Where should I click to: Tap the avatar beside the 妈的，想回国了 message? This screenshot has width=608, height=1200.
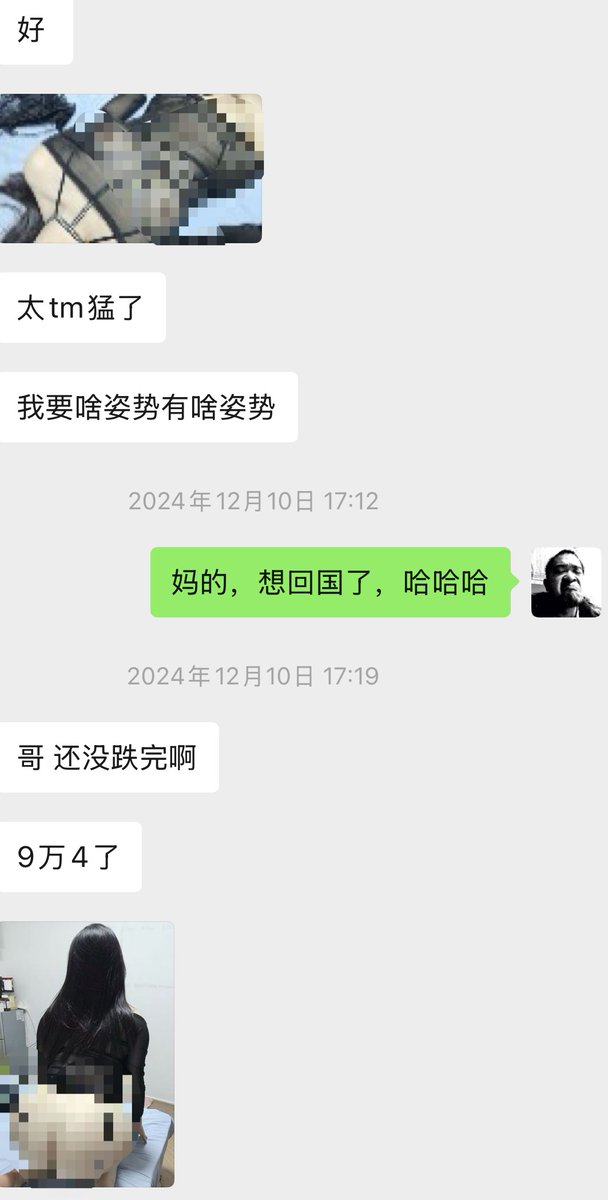tap(566, 582)
